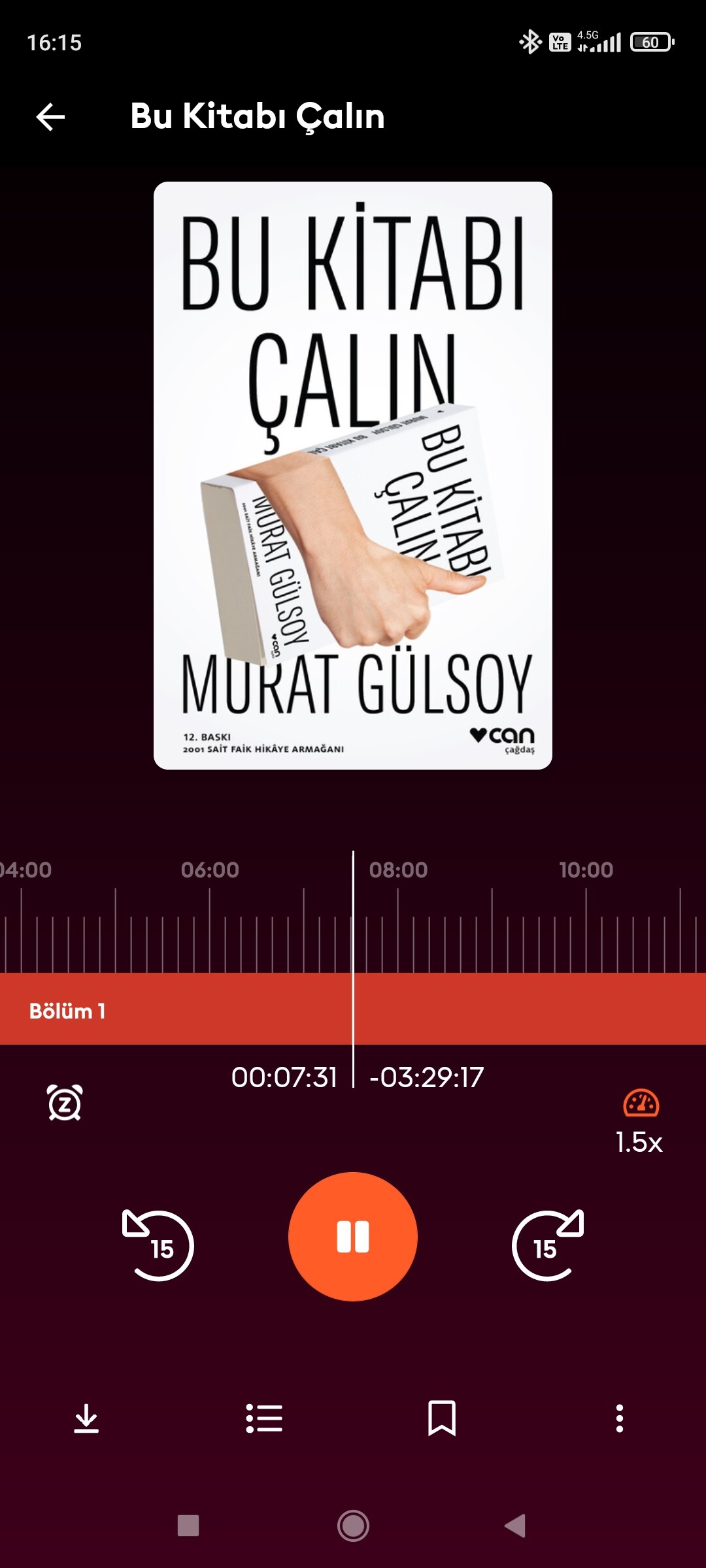Tap the 10:00 mark on the timeline
The height and width of the screenshot is (1568, 706).
[x=586, y=870]
